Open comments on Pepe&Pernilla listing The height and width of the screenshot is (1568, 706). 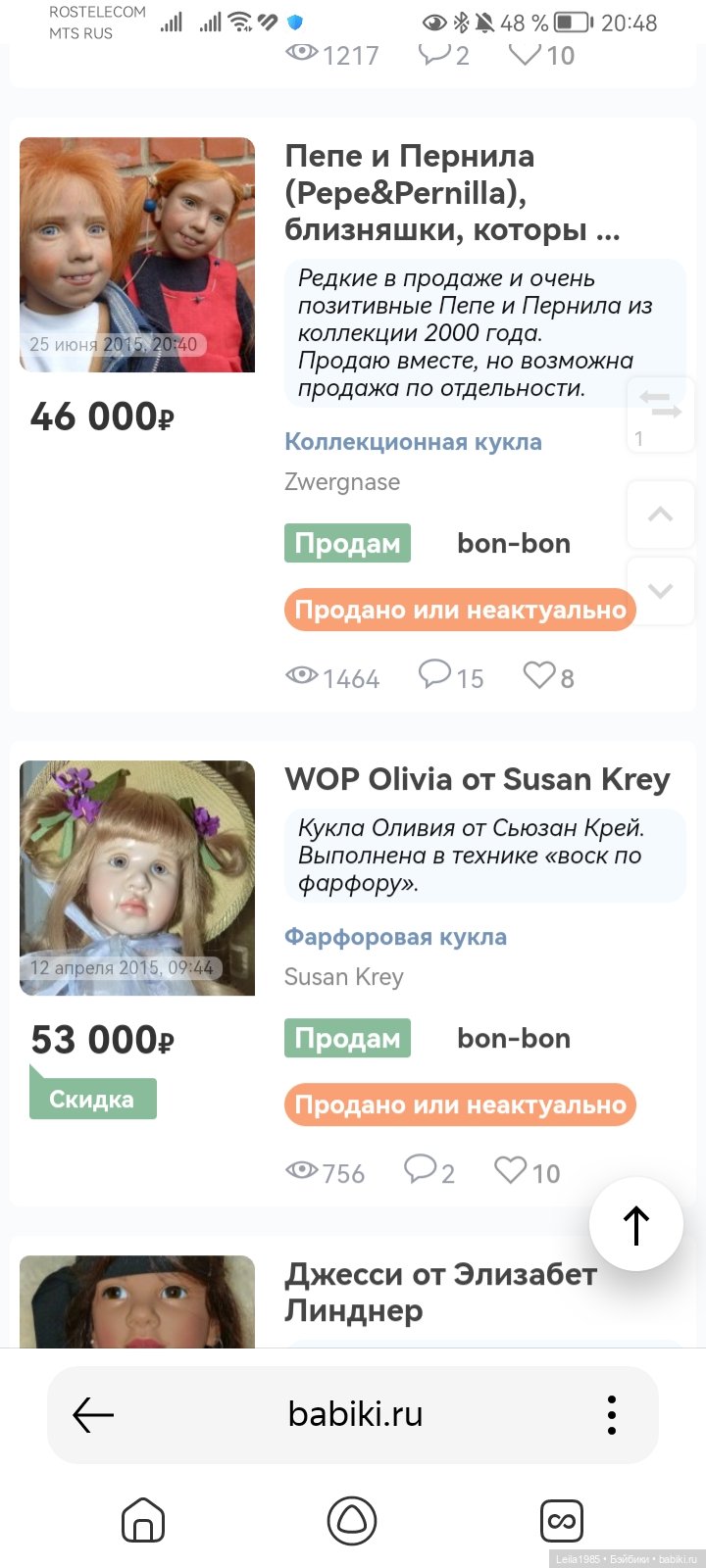(435, 676)
